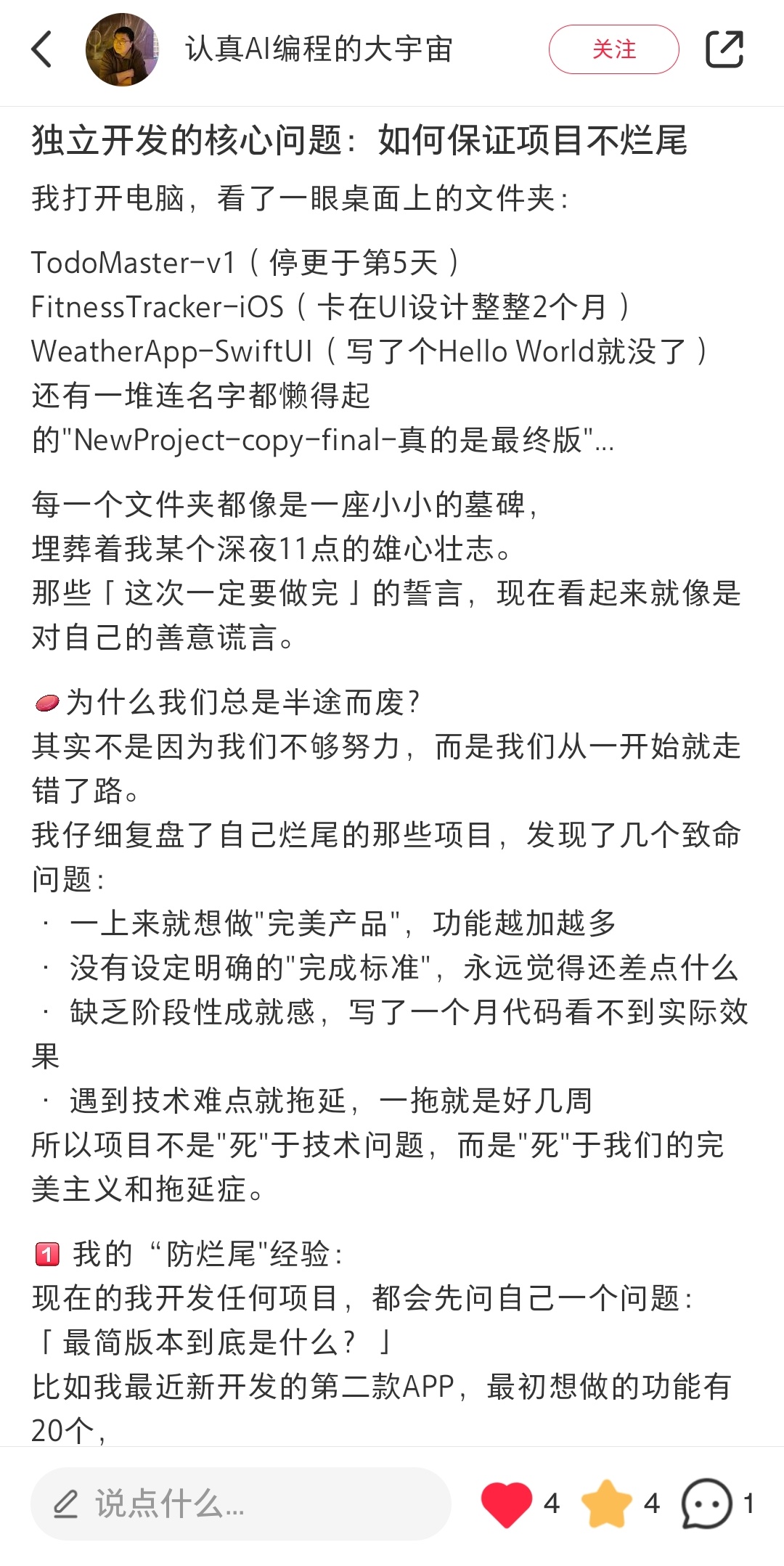Screen dimensions: 784x1566
Task: Open the author's profile avatar
Action: [123, 49]
